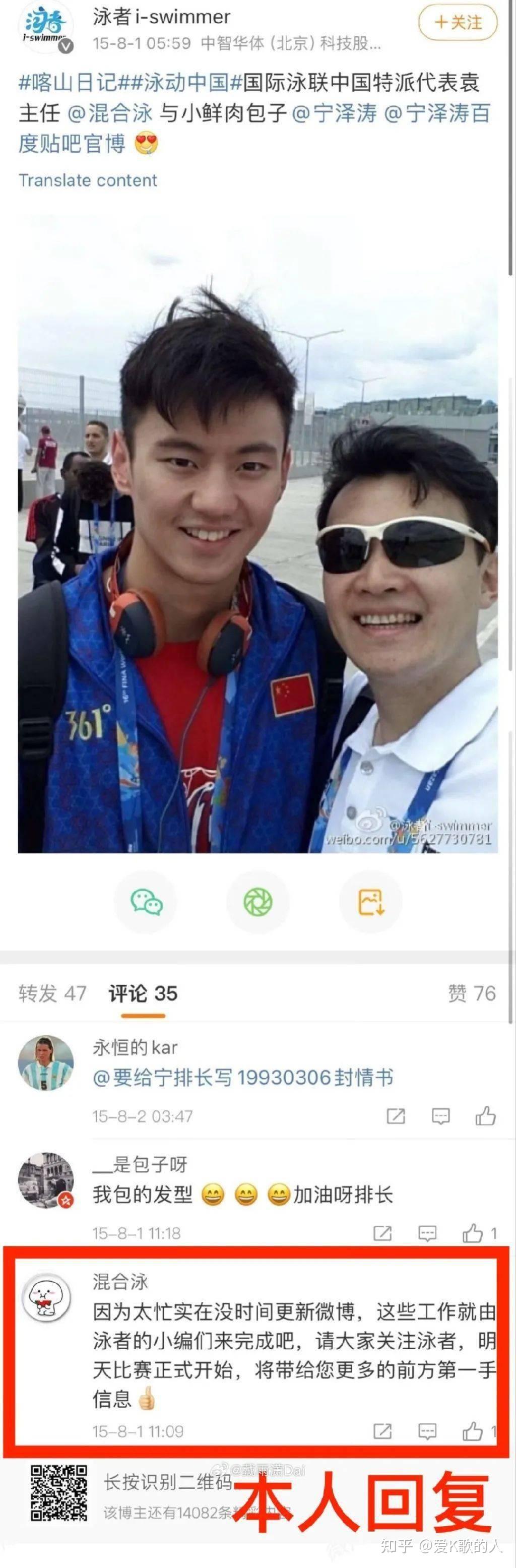Open the @要给宁排长写19930306封情书 mention

coord(242,1078)
